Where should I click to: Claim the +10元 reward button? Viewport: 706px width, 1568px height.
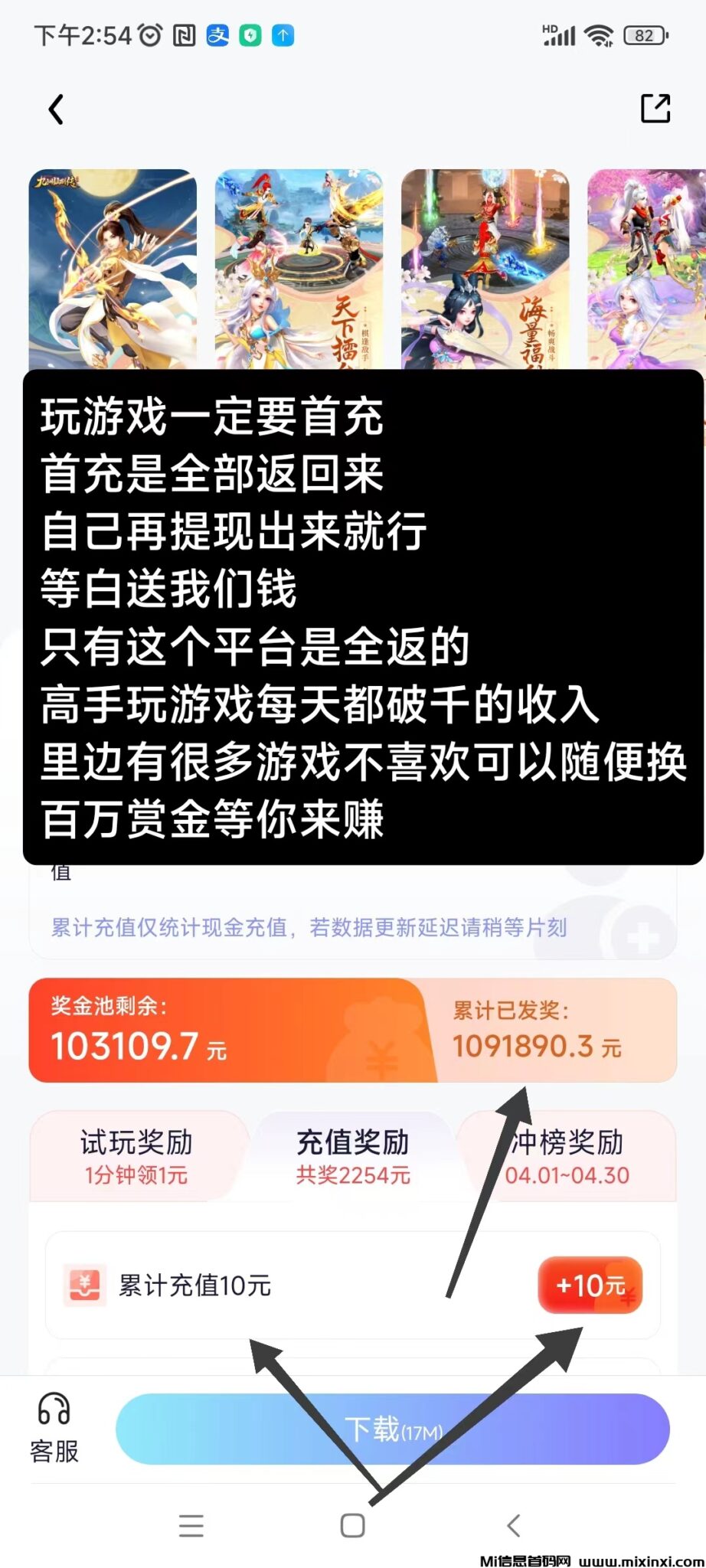click(591, 1285)
